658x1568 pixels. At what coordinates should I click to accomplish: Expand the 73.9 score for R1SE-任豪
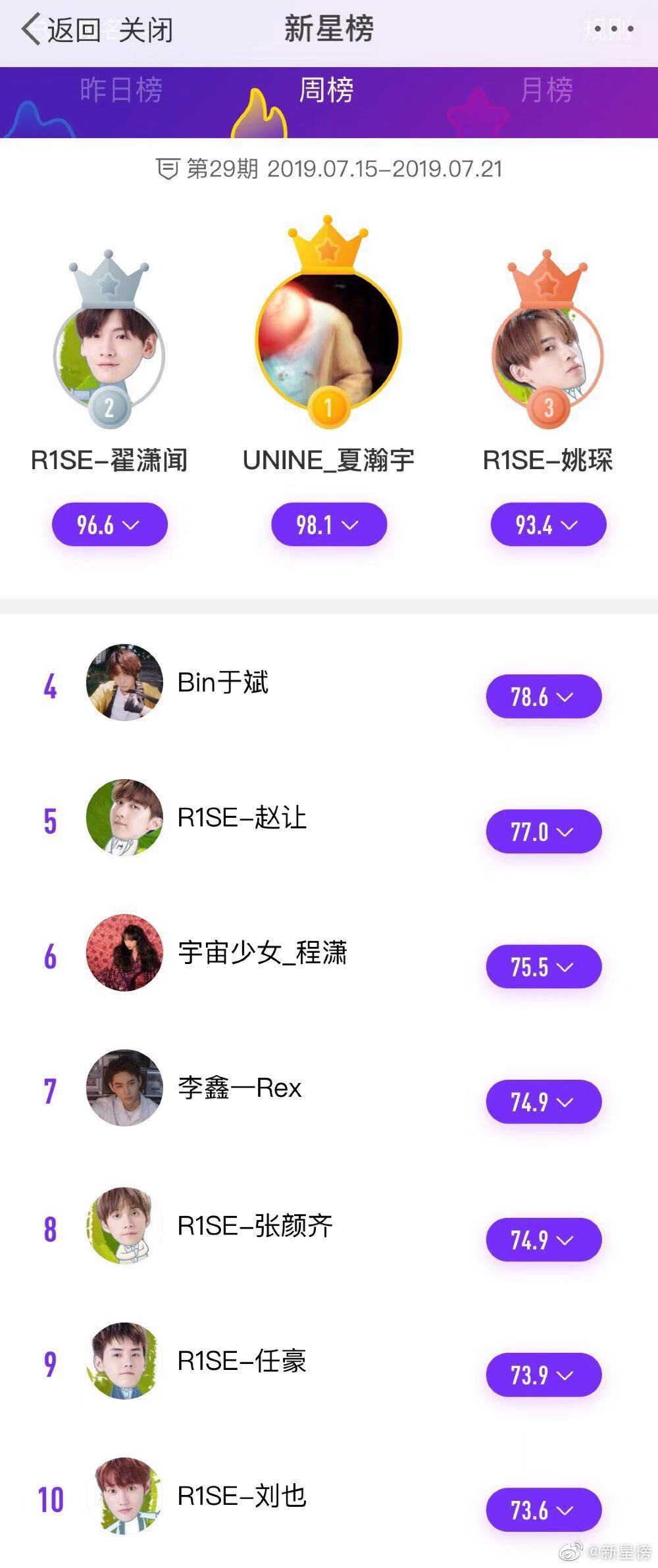(x=543, y=1375)
